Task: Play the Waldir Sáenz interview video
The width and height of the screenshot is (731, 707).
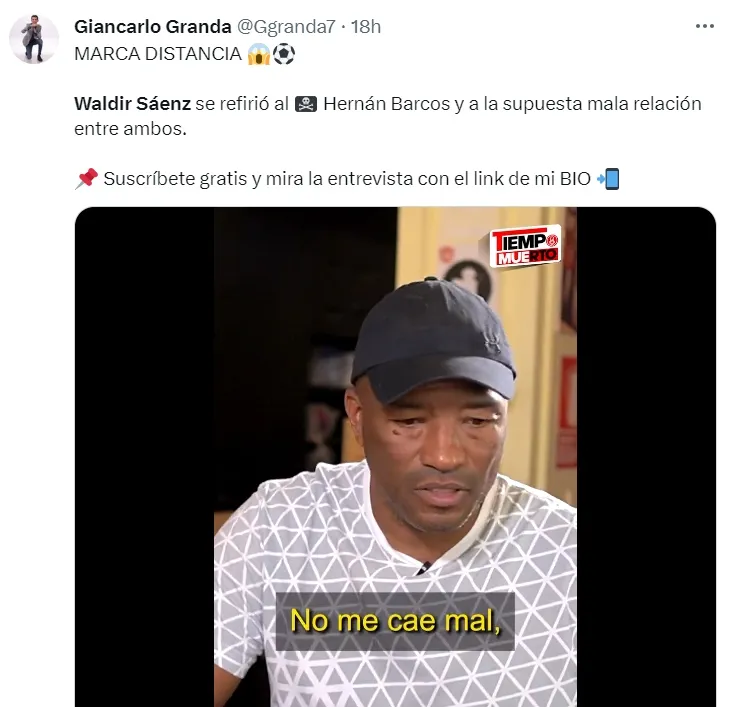Action: tap(395, 455)
